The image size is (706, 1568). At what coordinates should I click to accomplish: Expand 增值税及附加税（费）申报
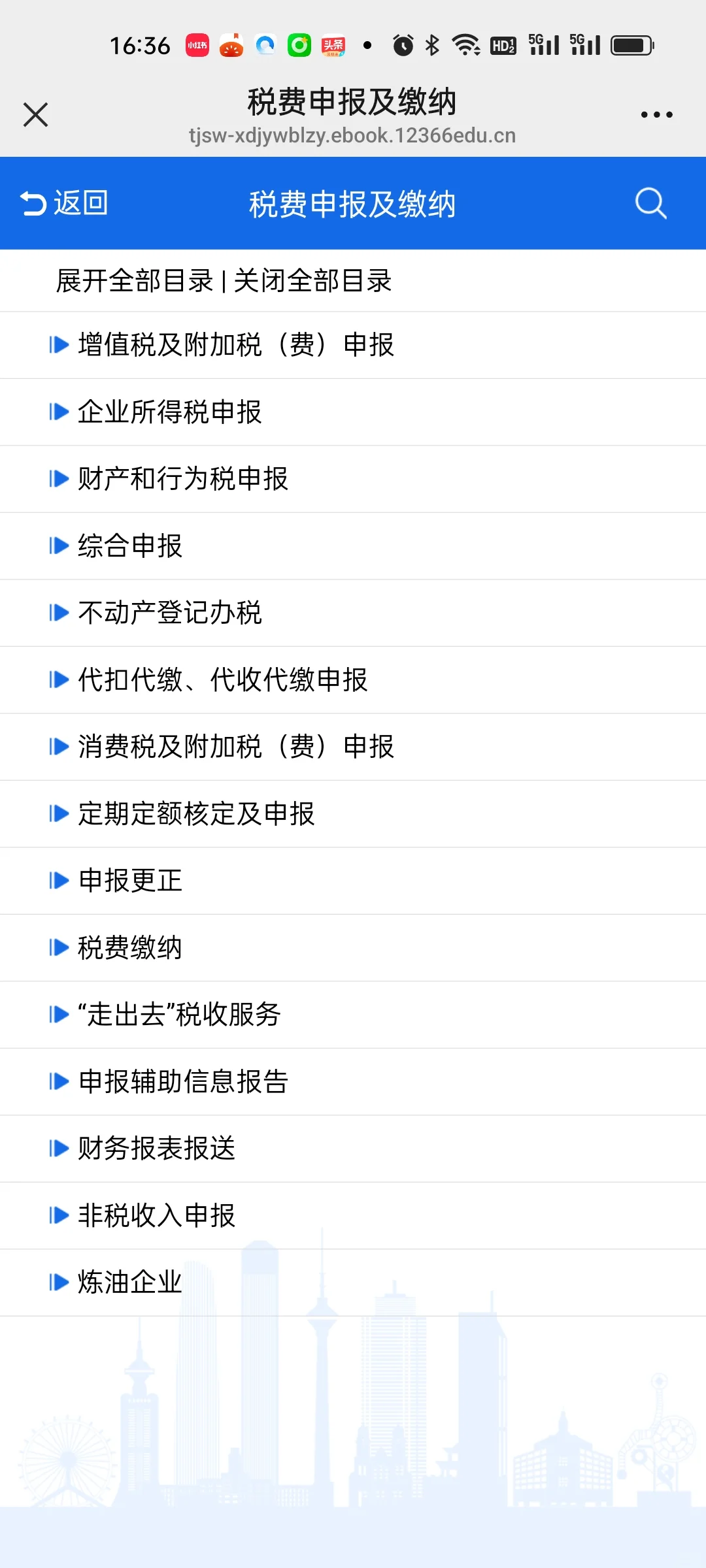(x=353, y=345)
